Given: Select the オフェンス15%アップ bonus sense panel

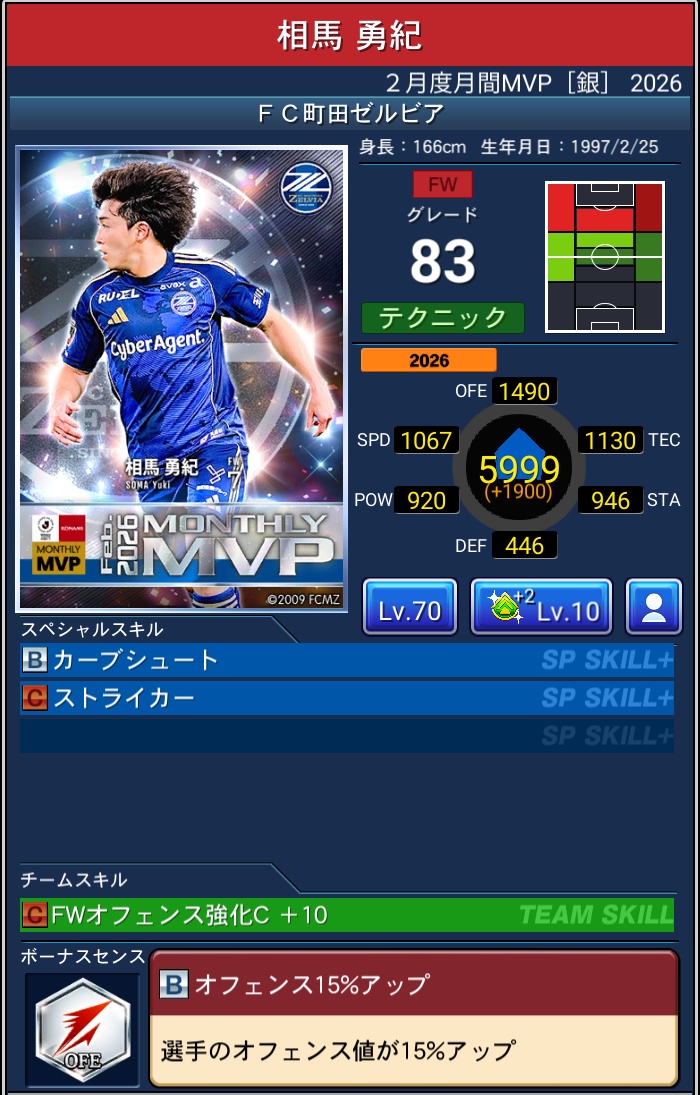Looking at the screenshot, I should [x=413, y=1018].
